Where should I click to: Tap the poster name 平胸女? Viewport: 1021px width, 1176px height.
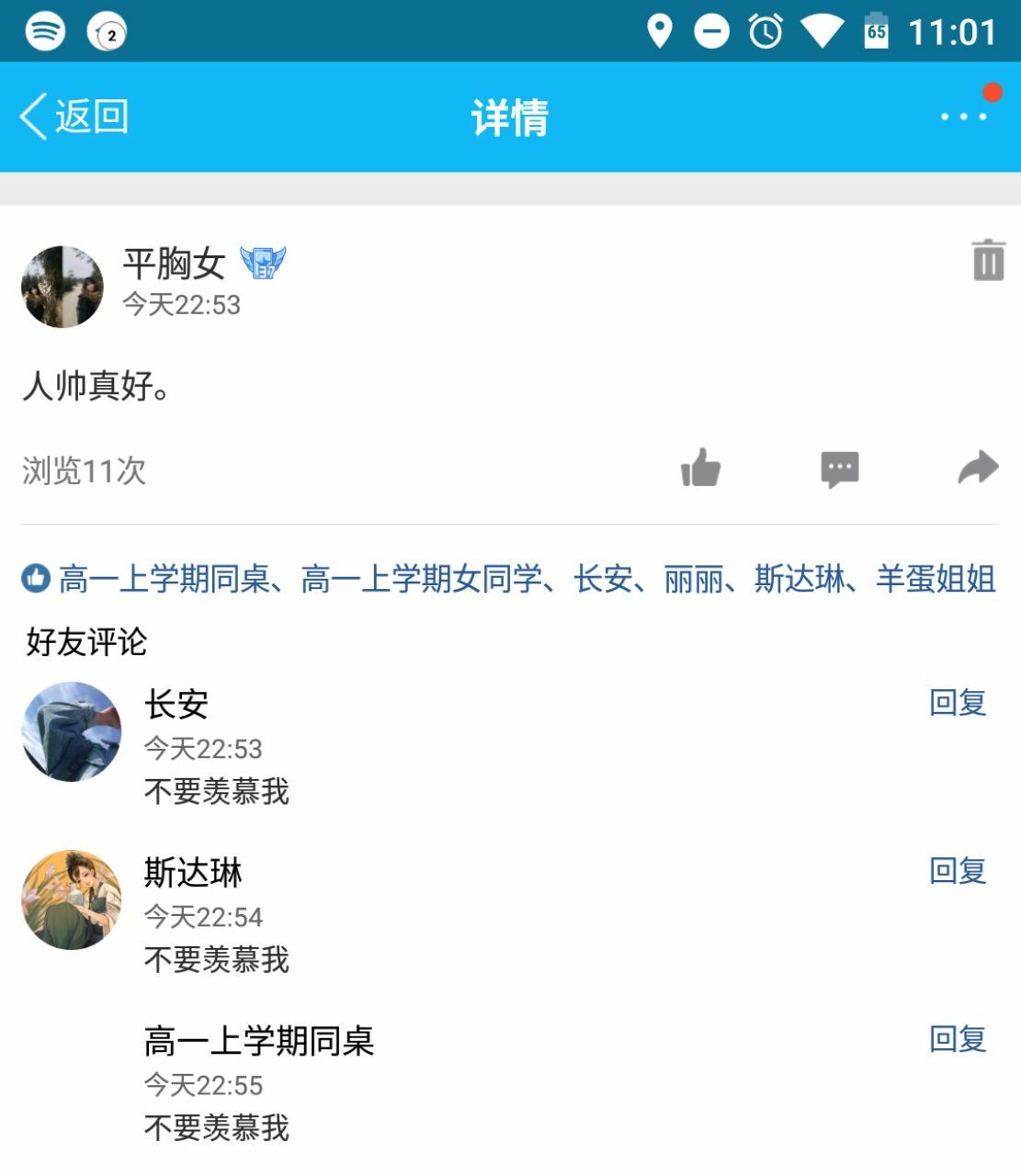(x=174, y=265)
